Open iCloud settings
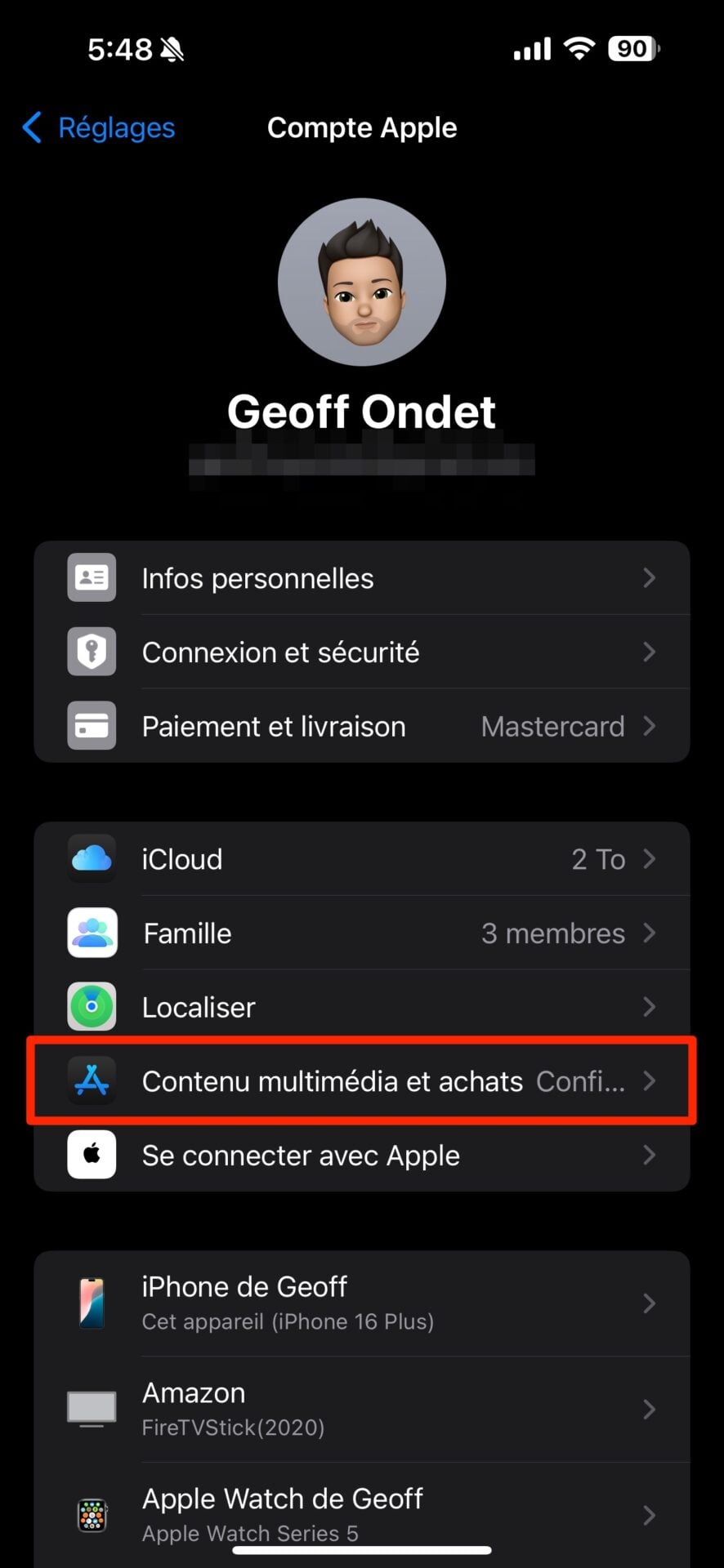The image size is (724, 1568). (362, 859)
